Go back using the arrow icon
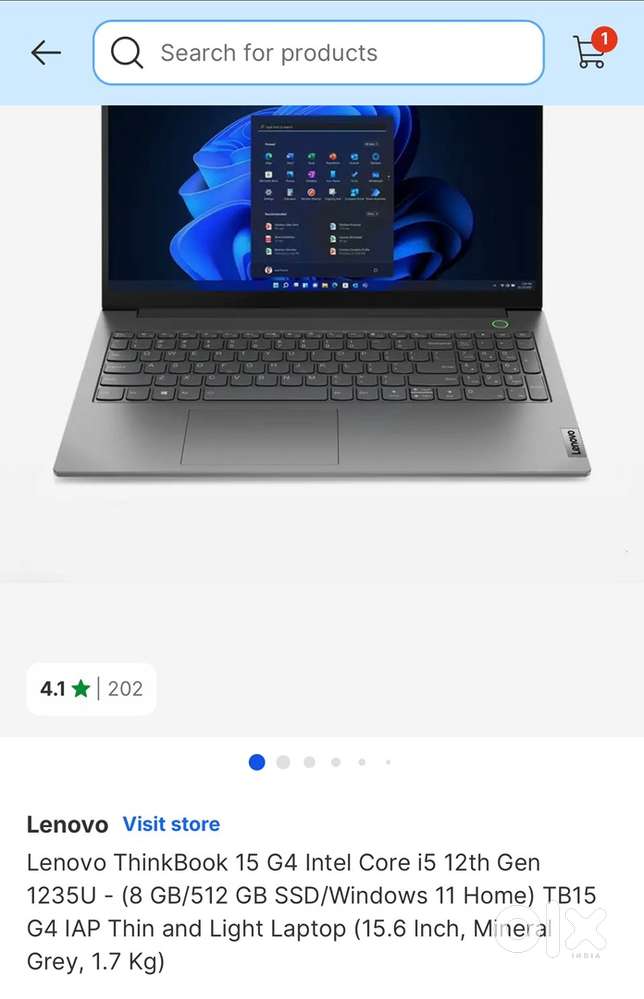Screen dimensions: 644x999 [x=46, y=53]
